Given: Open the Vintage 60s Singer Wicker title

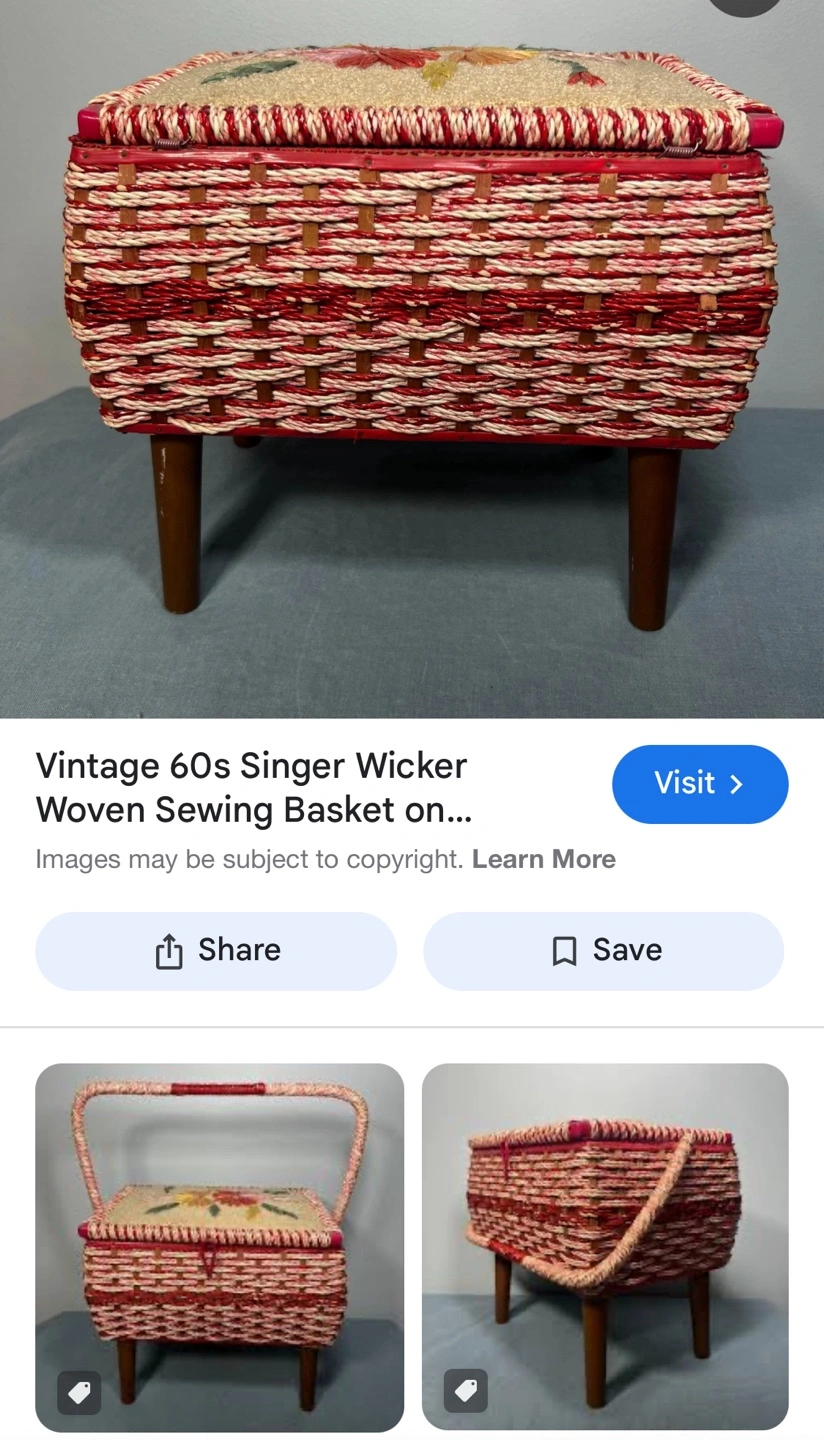Looking at the screenshot, I should click(253, 787).
